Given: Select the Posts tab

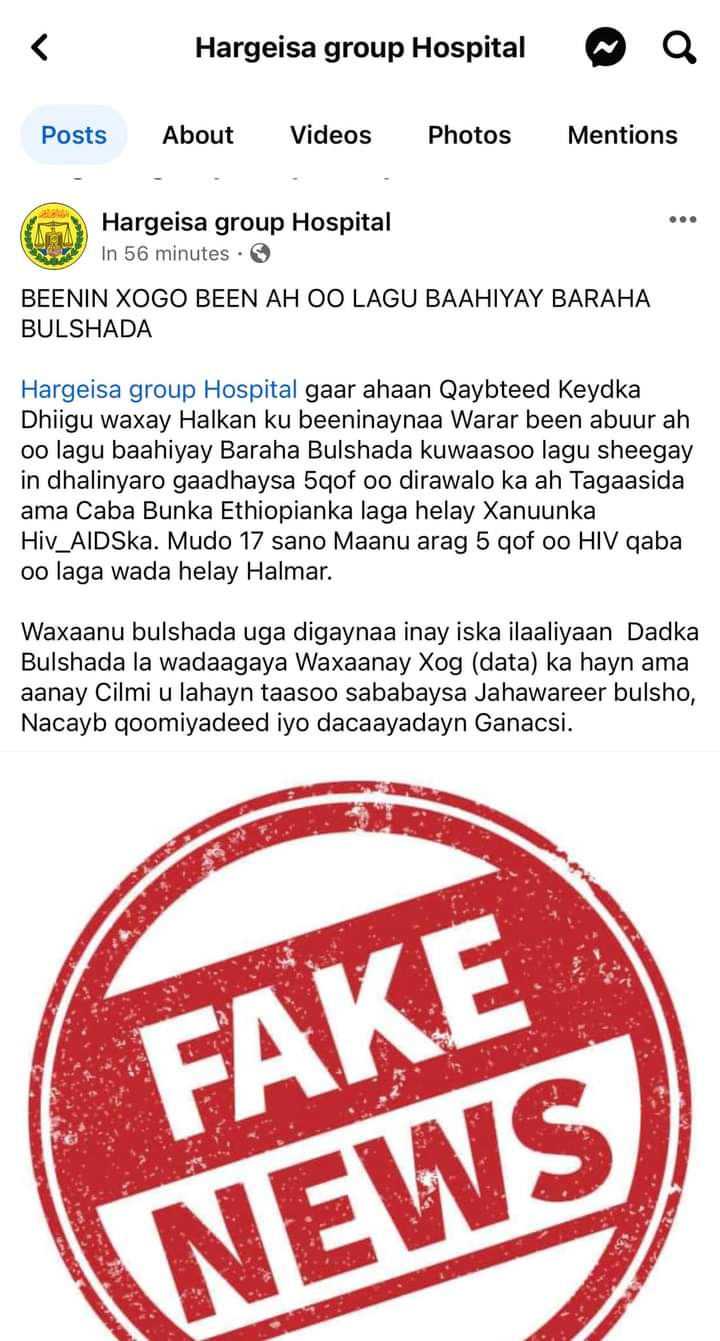Looking at the screenshot, I should pyautogui.click(x=74, y=135).
